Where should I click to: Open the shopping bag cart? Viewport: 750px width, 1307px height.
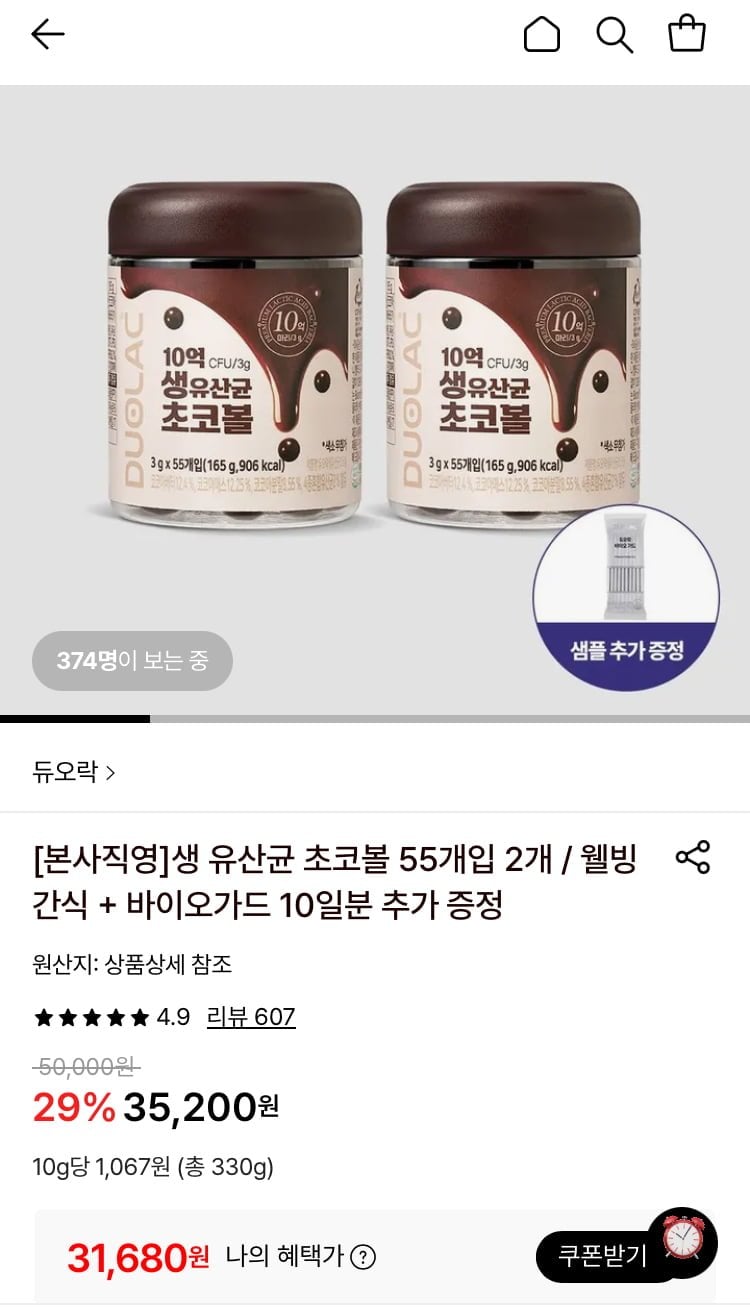[687, 34]
